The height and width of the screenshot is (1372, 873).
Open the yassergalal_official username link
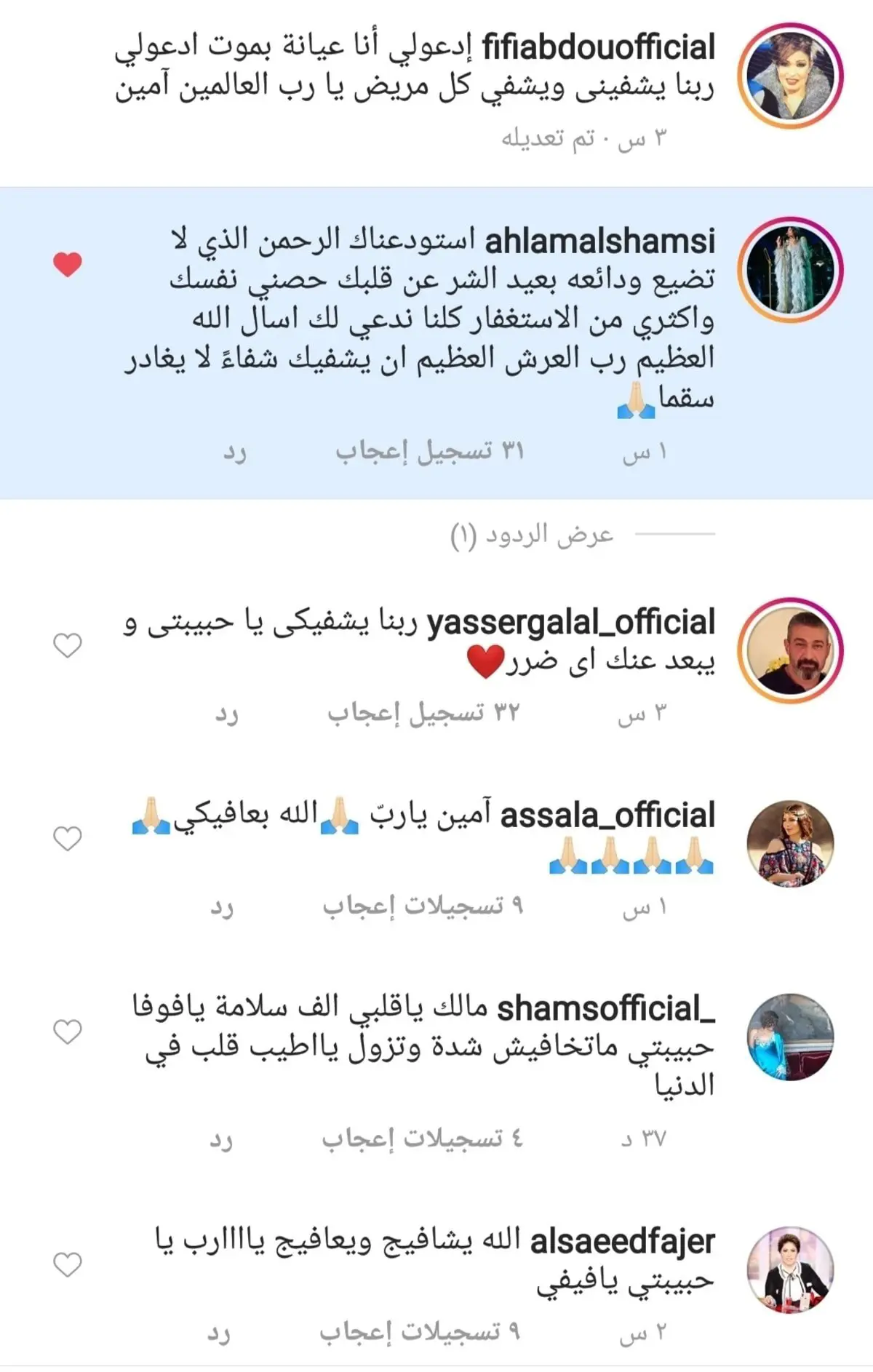[570, 623]
